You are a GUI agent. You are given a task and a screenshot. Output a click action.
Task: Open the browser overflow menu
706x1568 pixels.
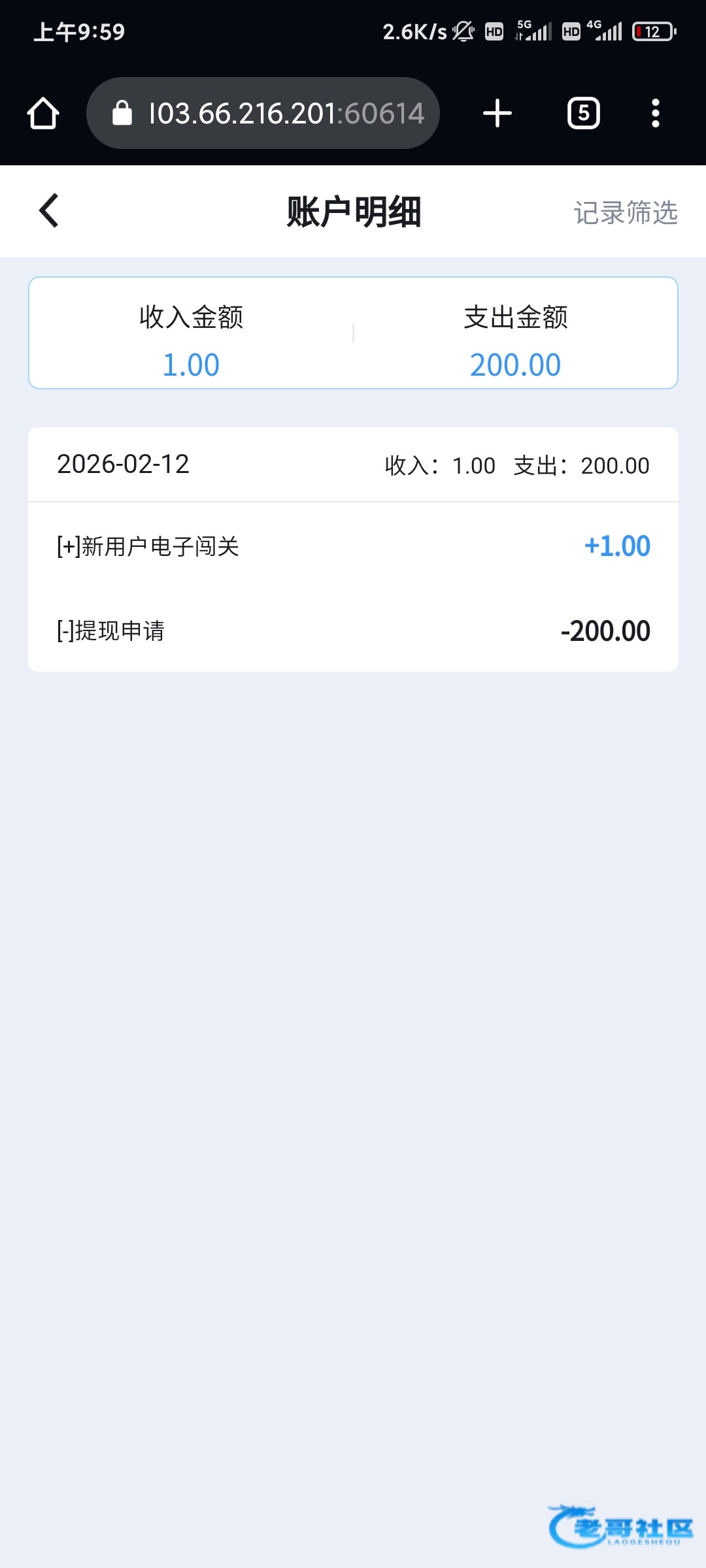(655, 114)
